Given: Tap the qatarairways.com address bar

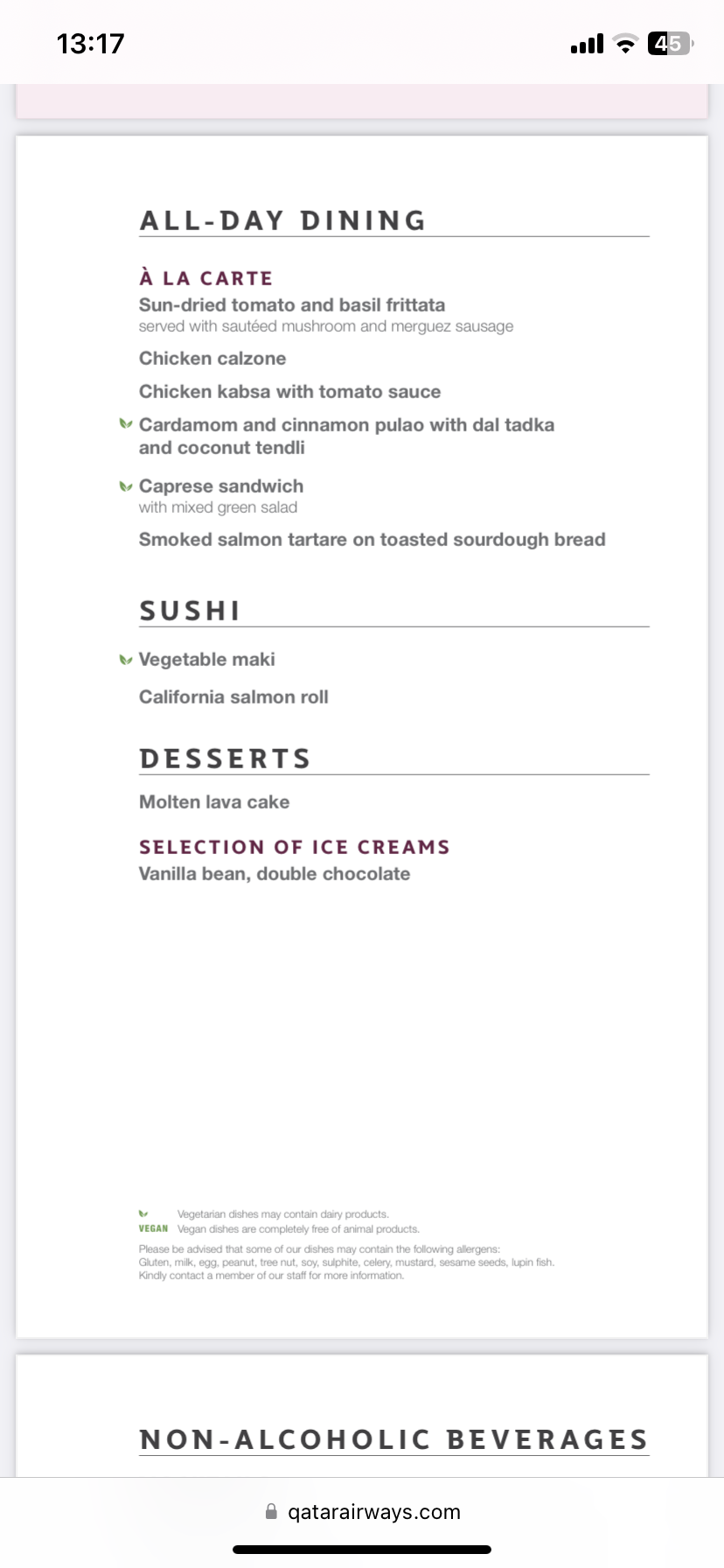Looking at the screenshot, I should coord(362,1512).
